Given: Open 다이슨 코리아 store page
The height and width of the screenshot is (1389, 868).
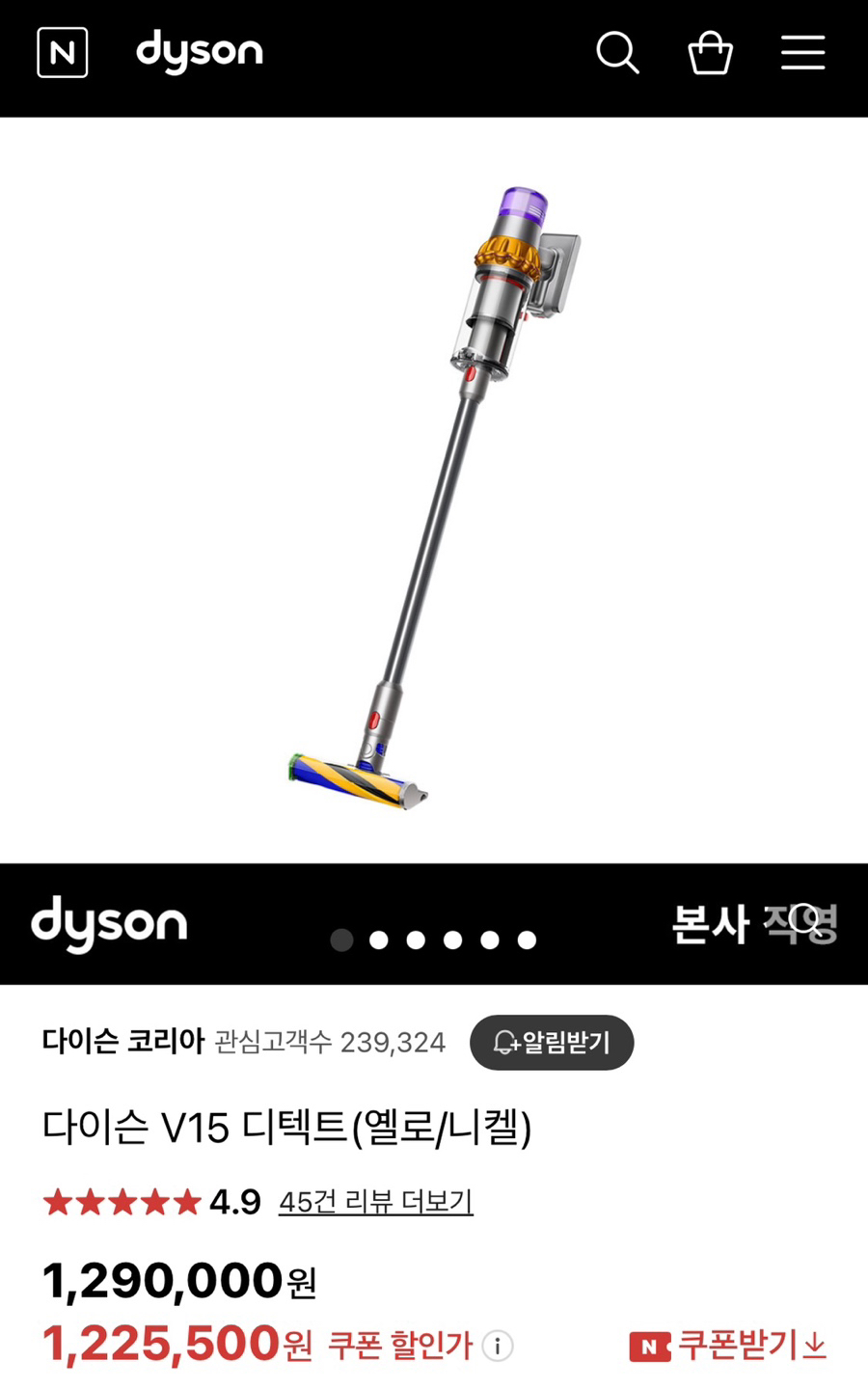Looking at the screenshot, I should point(123,1042).
